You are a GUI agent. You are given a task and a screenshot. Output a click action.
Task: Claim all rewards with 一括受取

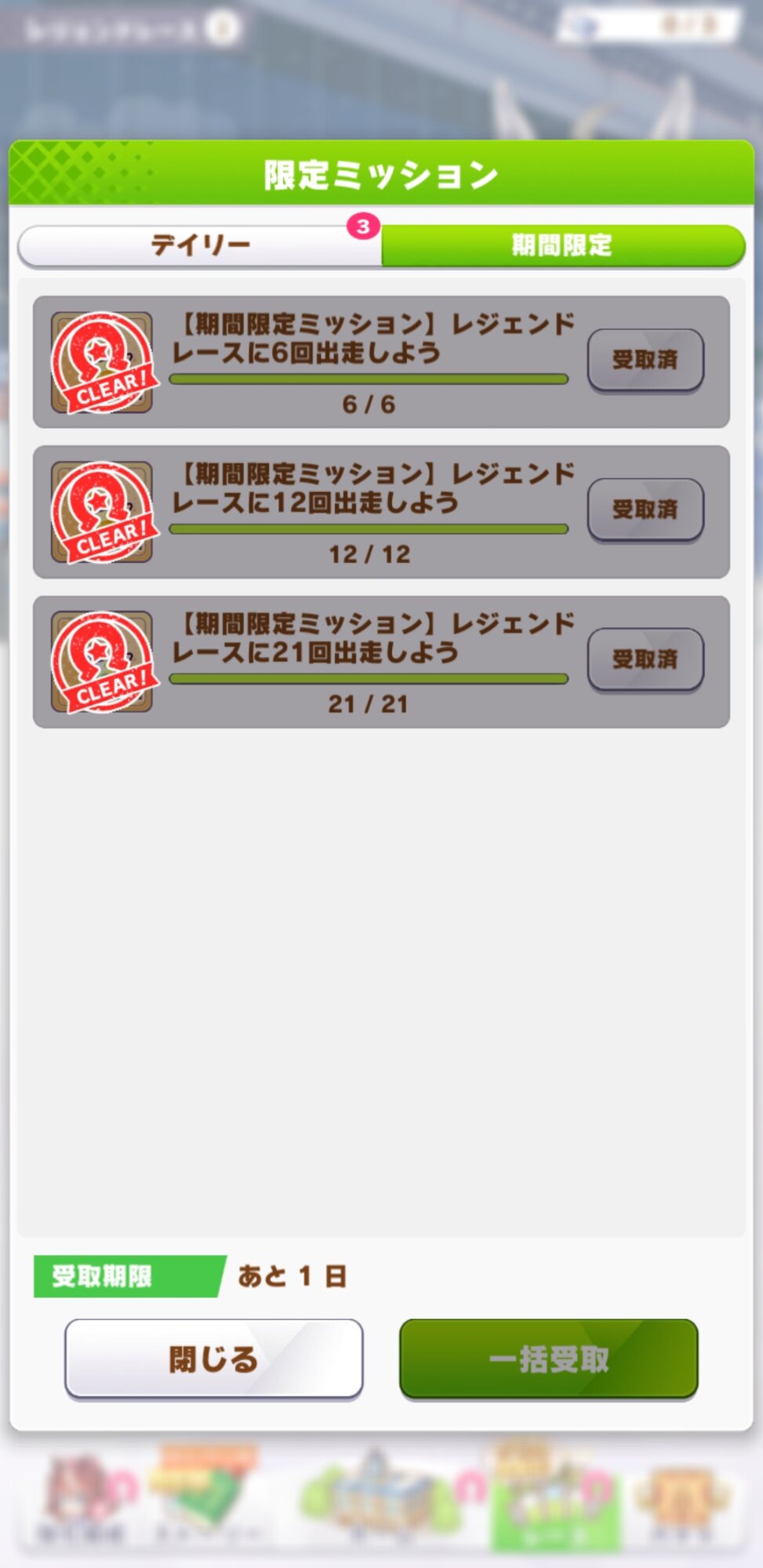549,1359
